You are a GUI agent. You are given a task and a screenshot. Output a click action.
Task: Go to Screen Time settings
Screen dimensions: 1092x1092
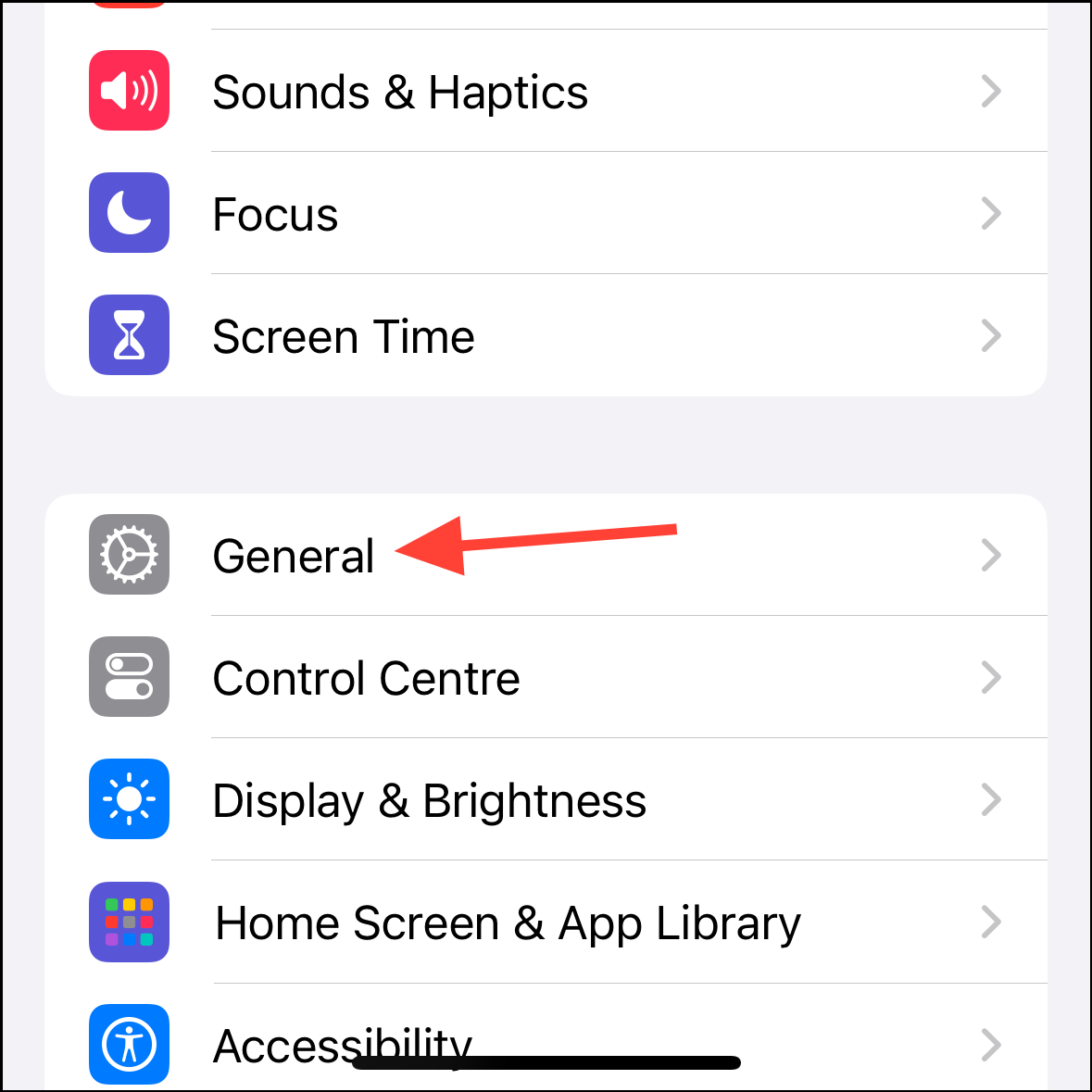(x=546, y=335)
